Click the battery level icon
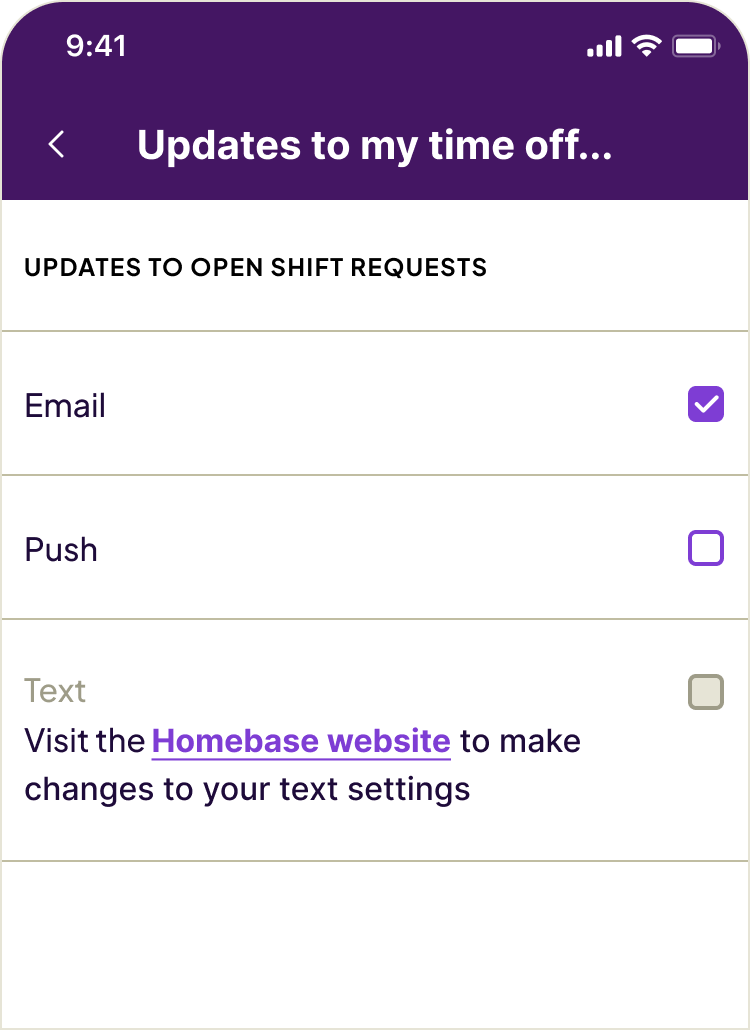The width and height of the screenshot is (750, 1030). point(697,45)
